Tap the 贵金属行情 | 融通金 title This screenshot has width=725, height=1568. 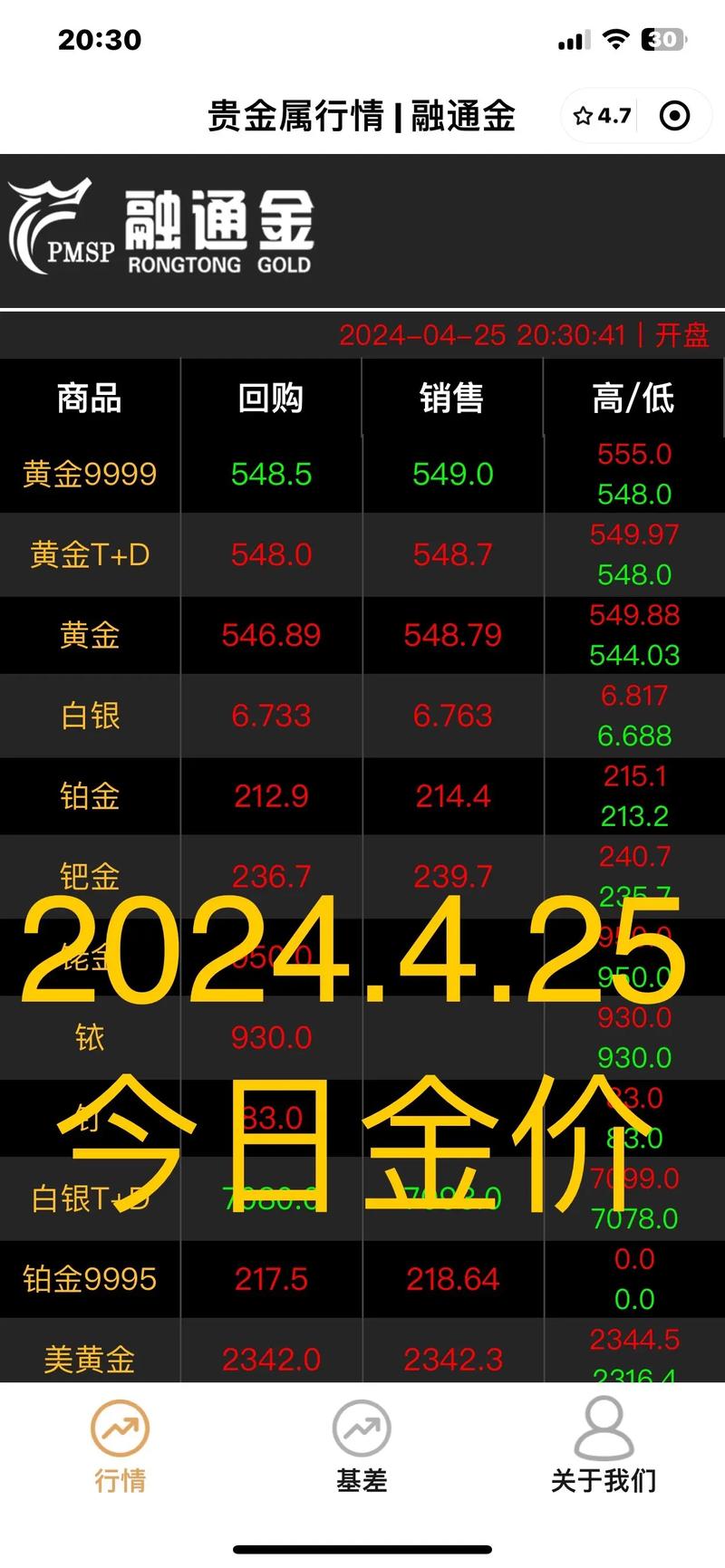(x=361, y=116)
